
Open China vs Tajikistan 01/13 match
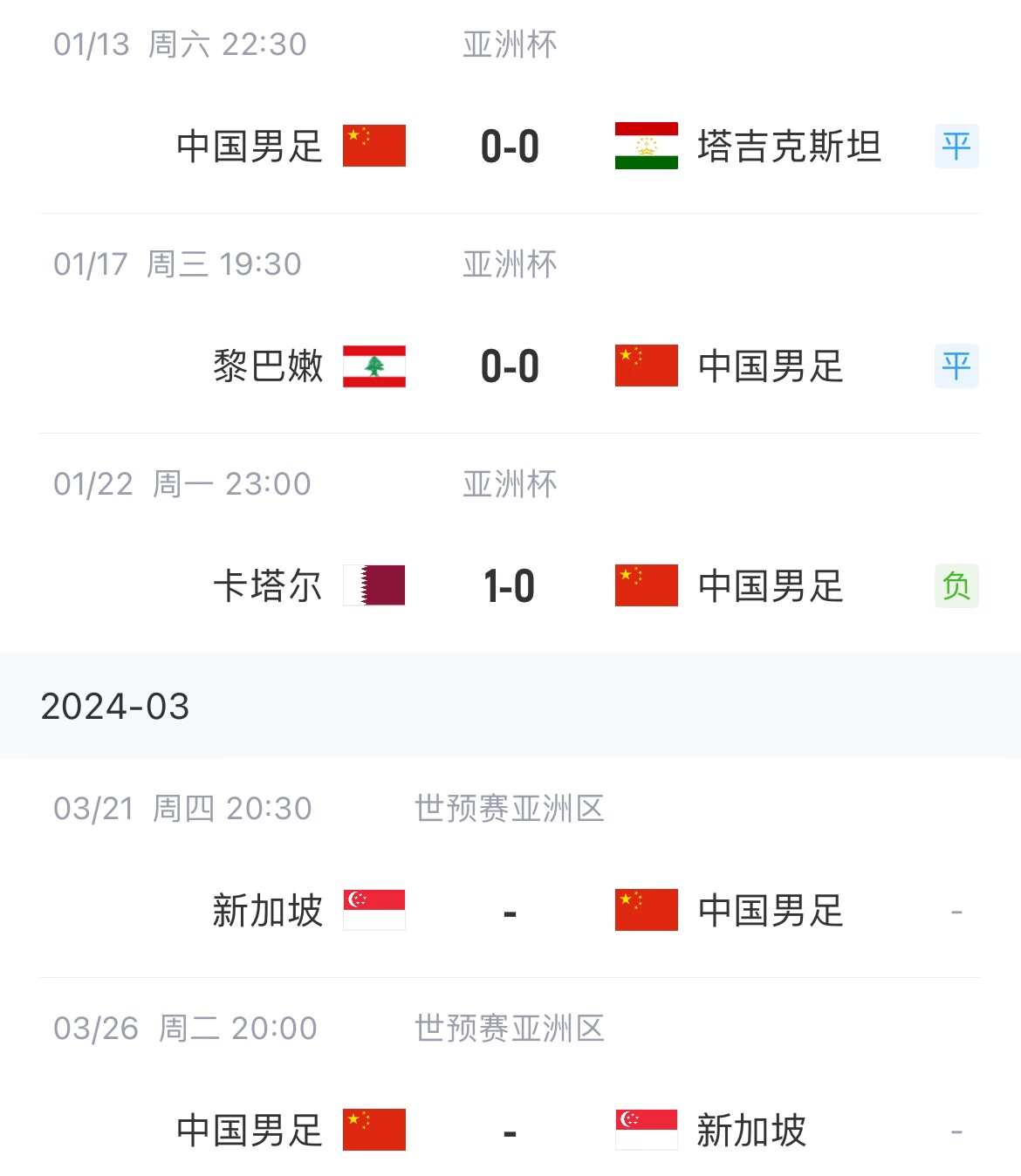tap(510, 146)
